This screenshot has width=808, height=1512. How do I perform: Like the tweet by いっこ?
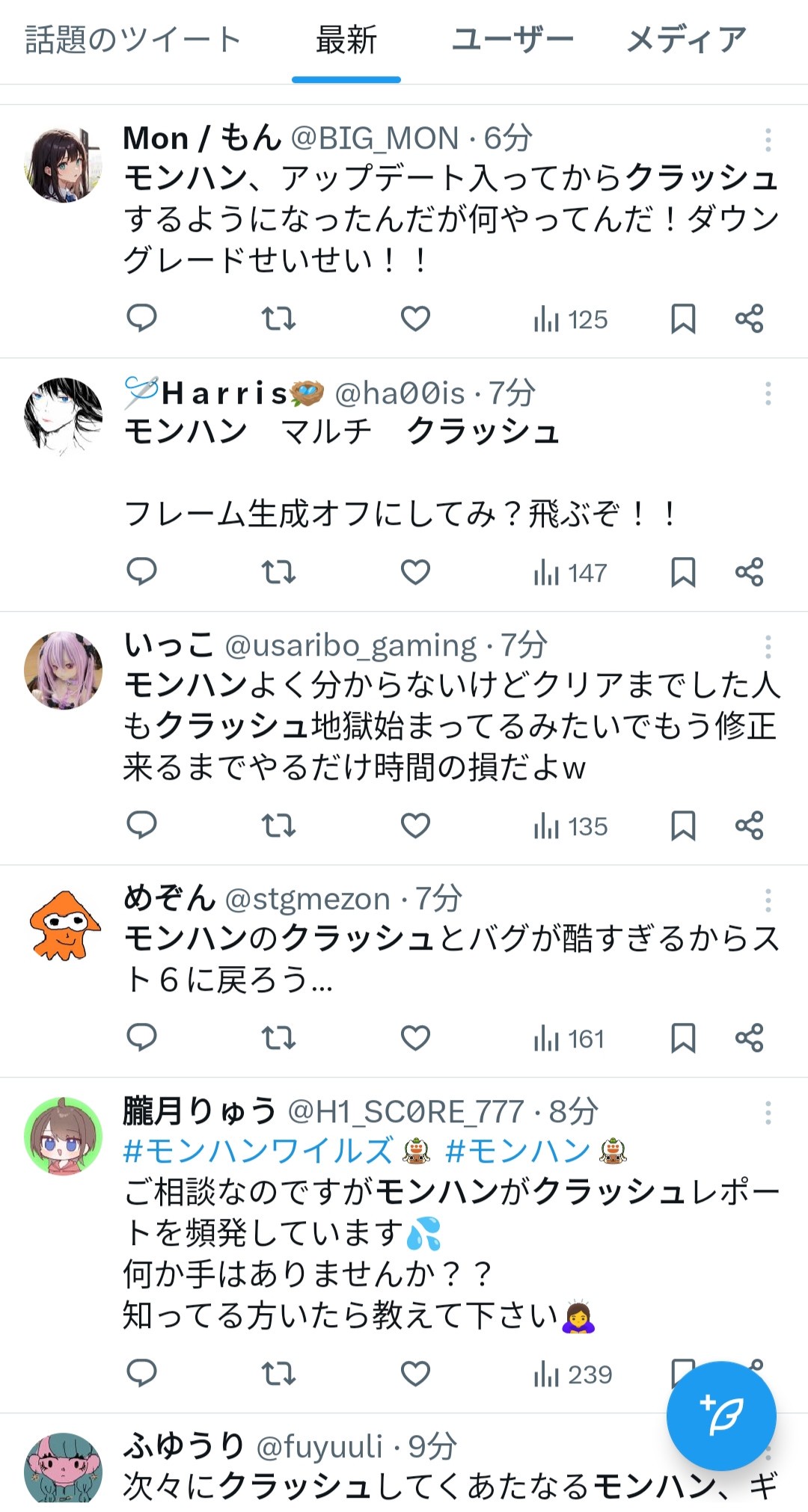[415, 826]
